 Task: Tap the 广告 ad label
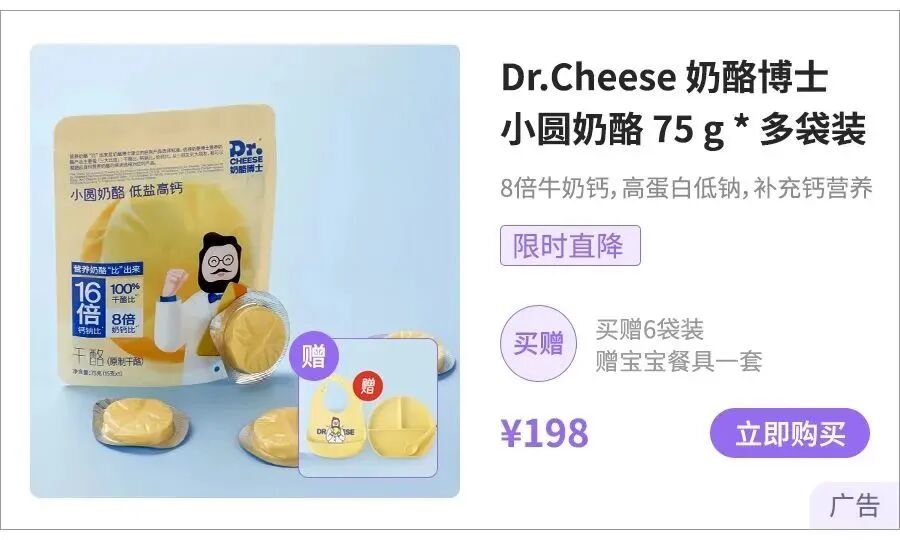[x=853, y=506]
